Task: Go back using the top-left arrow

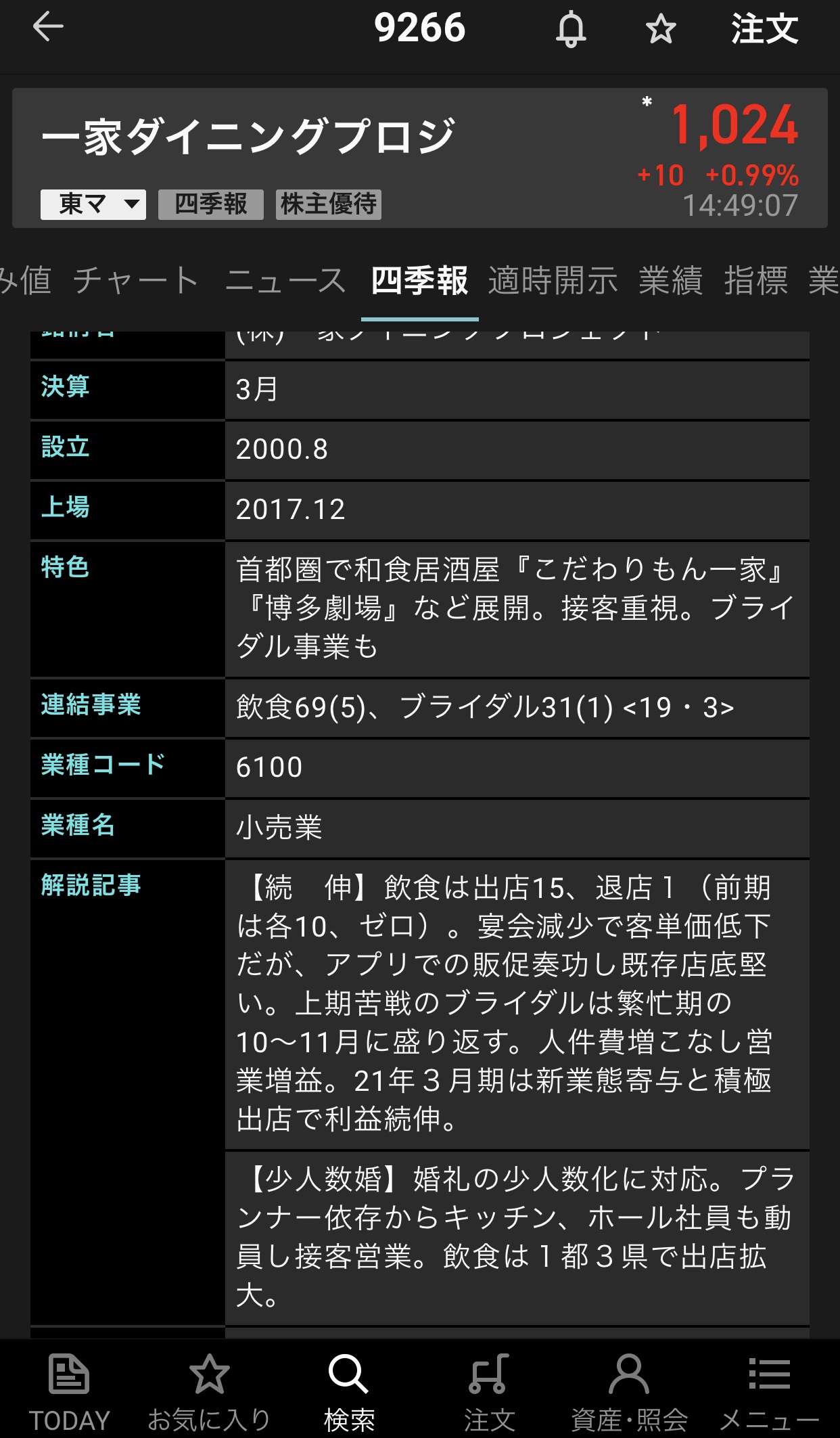Action: point(48,28)
